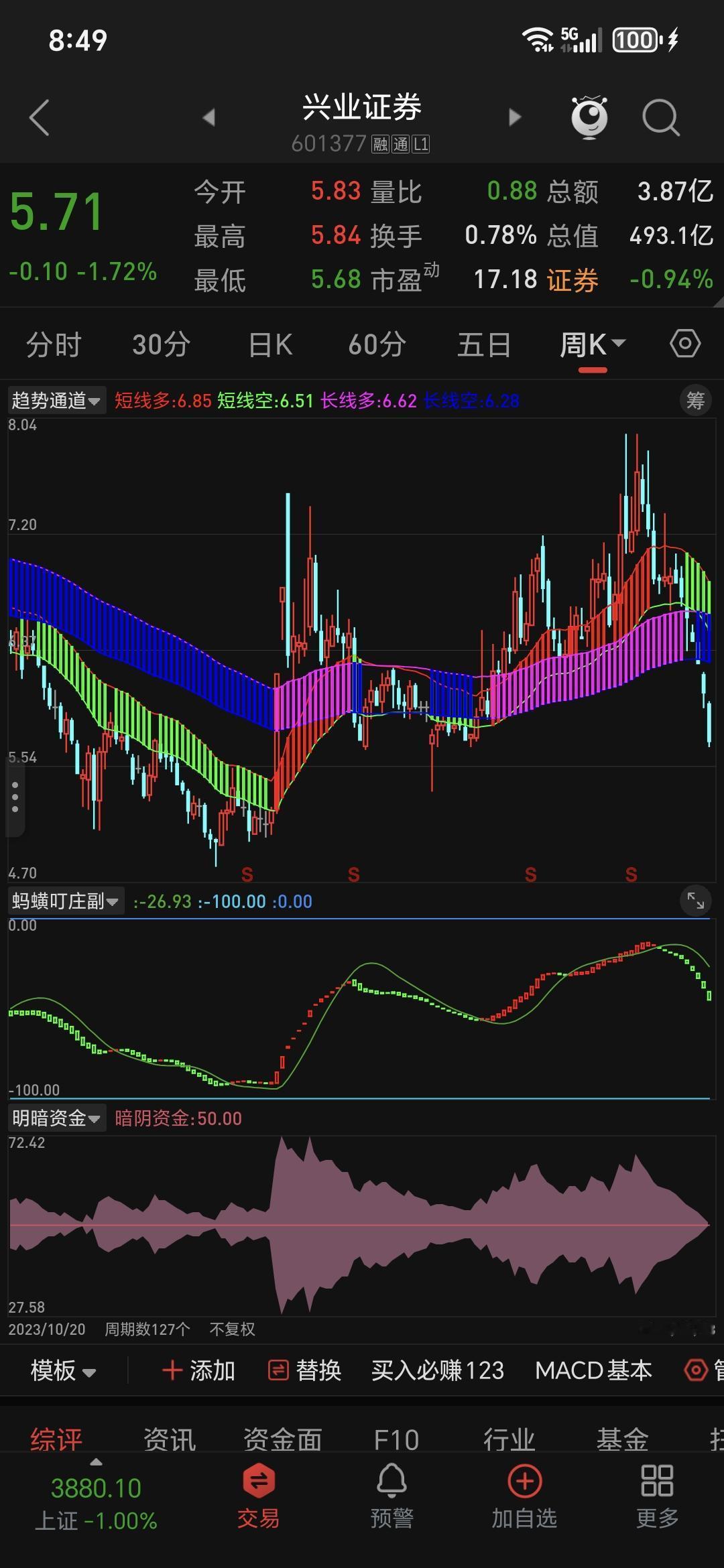The image size is (724, 1568).
Task: Open the 明暗资金 indicator dropdown
Action: coord(56,1118)
